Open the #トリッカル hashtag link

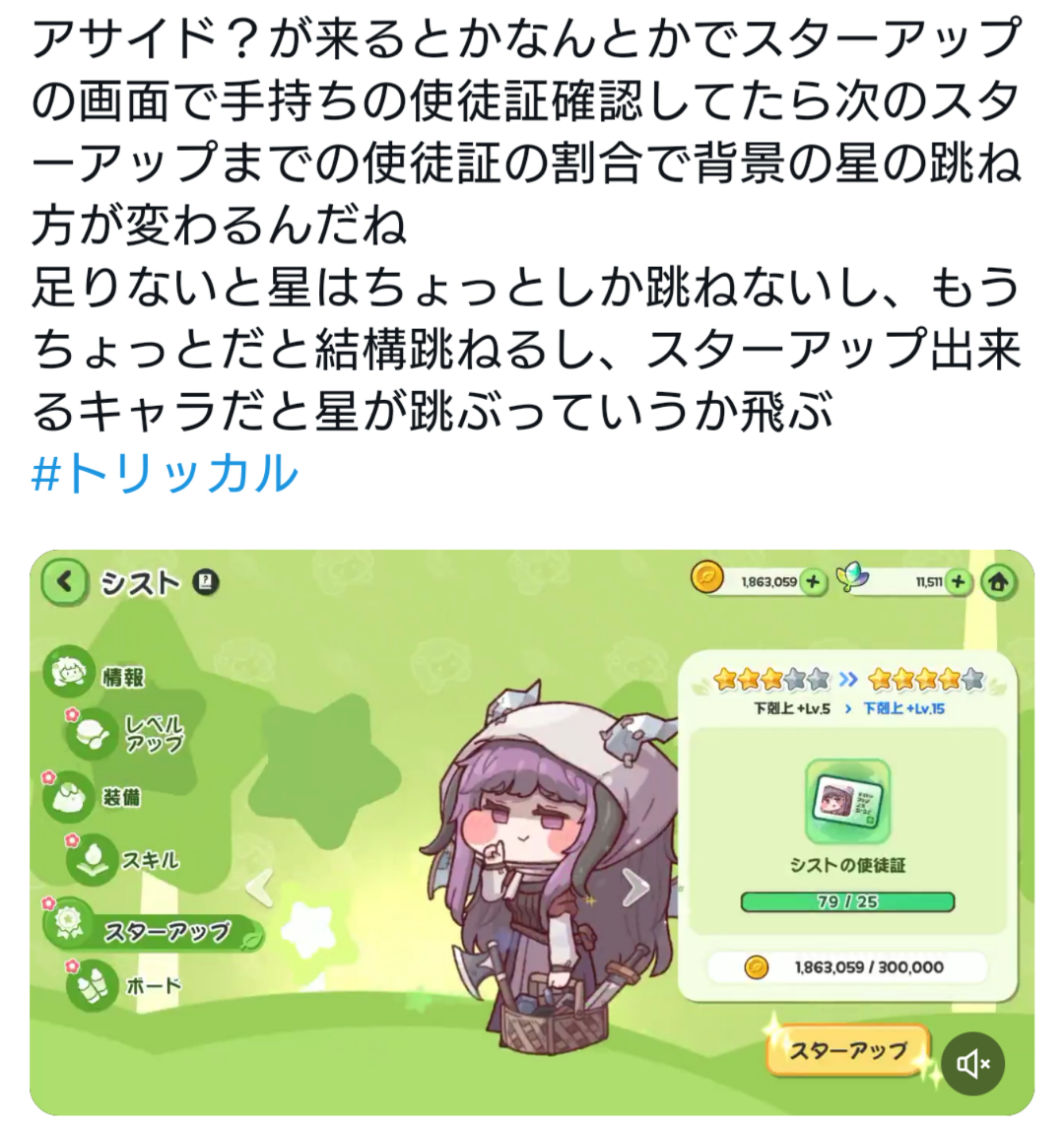[x=165, y=473]
